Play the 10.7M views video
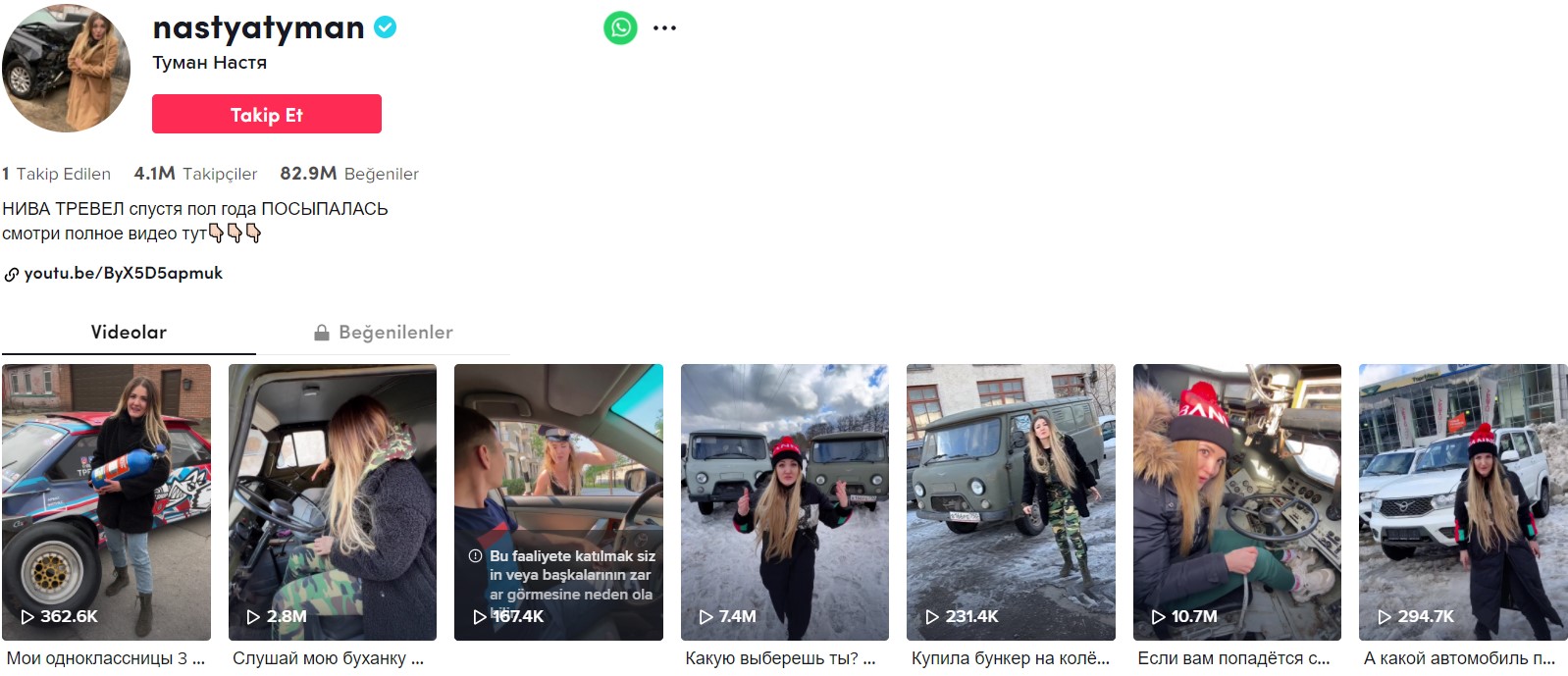This screenshot has height=676, width=1568. click(x=1236, y=501)
